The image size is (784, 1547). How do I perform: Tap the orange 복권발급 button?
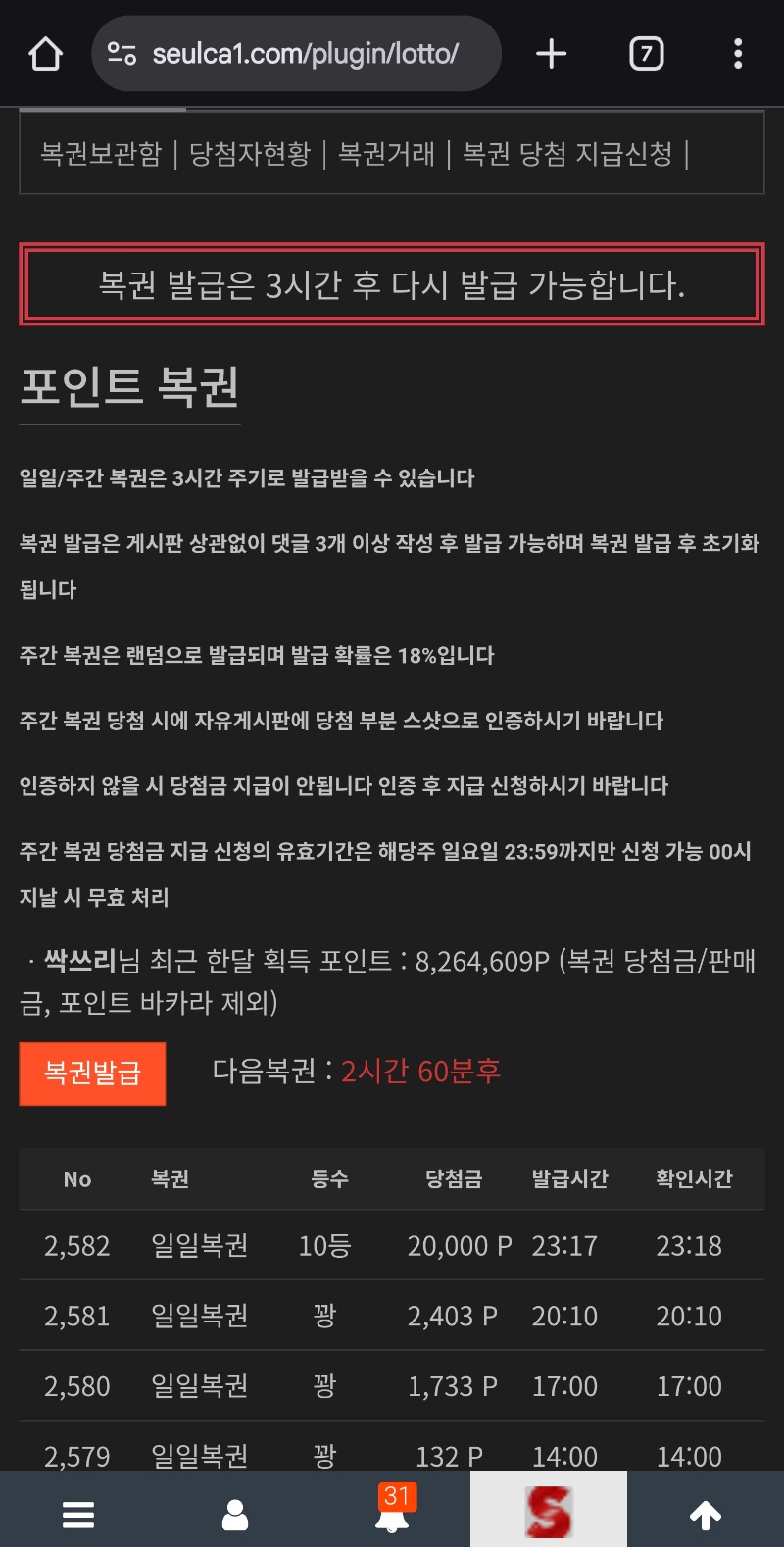tap(92, 1073)
